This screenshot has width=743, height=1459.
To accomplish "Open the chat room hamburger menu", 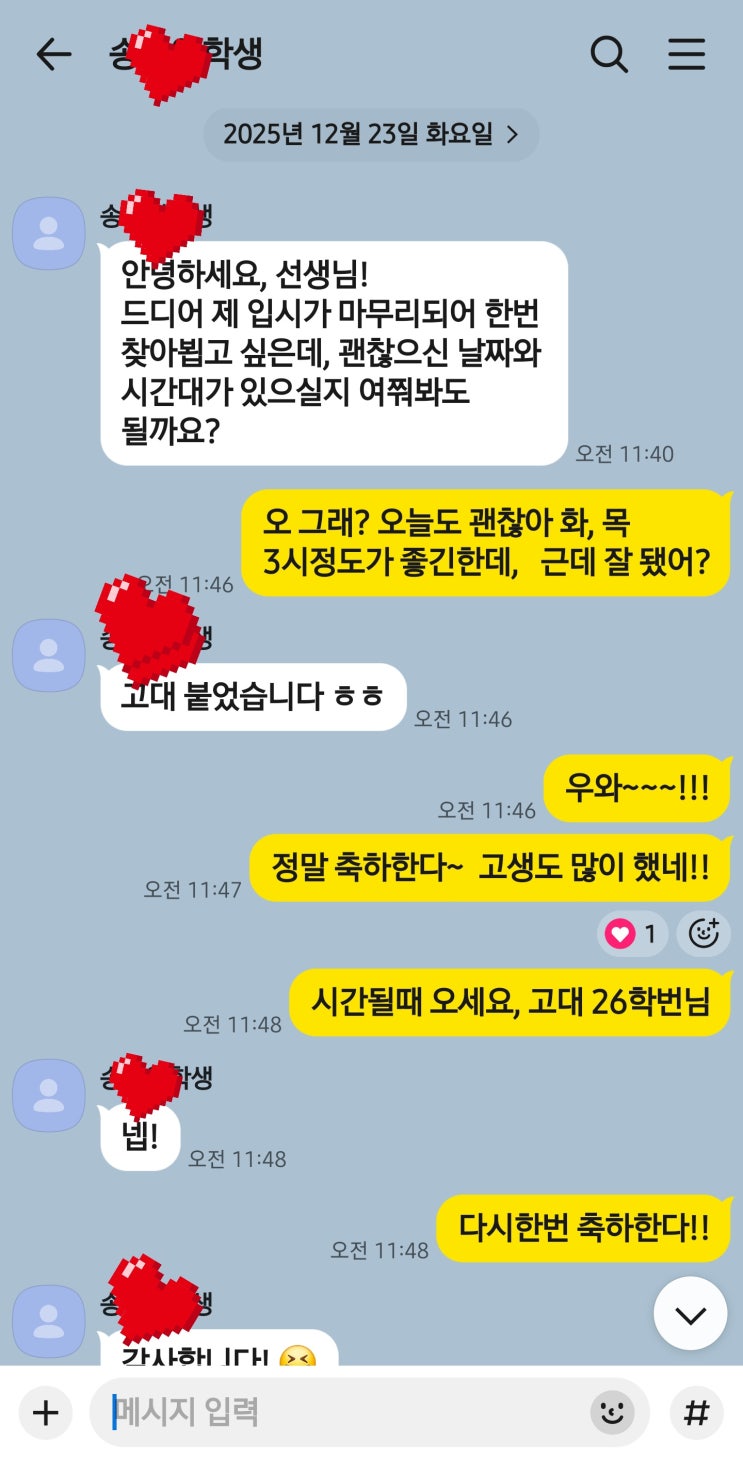I will tap(687, 55).
